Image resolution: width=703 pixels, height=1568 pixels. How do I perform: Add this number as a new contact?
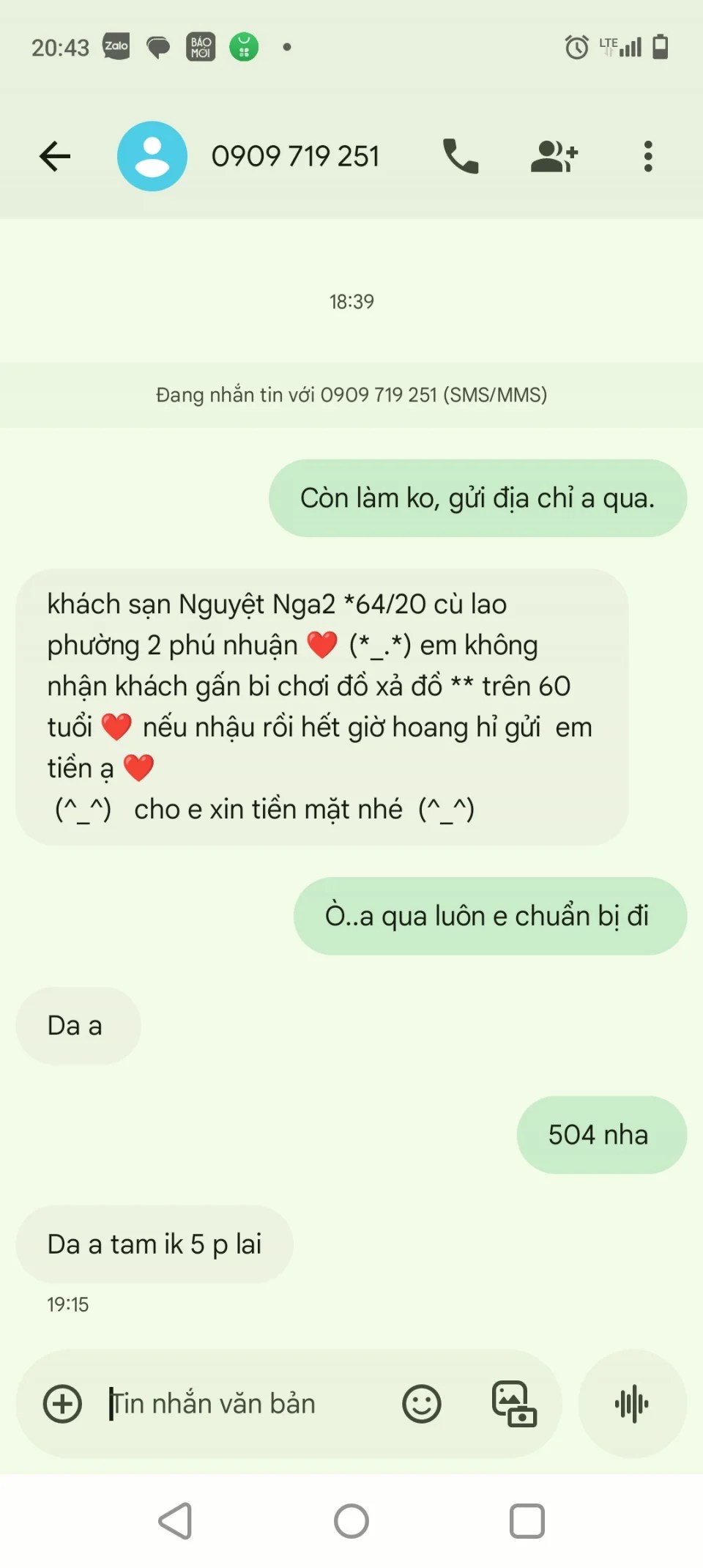pyautogui.click(x=554, y=156)
